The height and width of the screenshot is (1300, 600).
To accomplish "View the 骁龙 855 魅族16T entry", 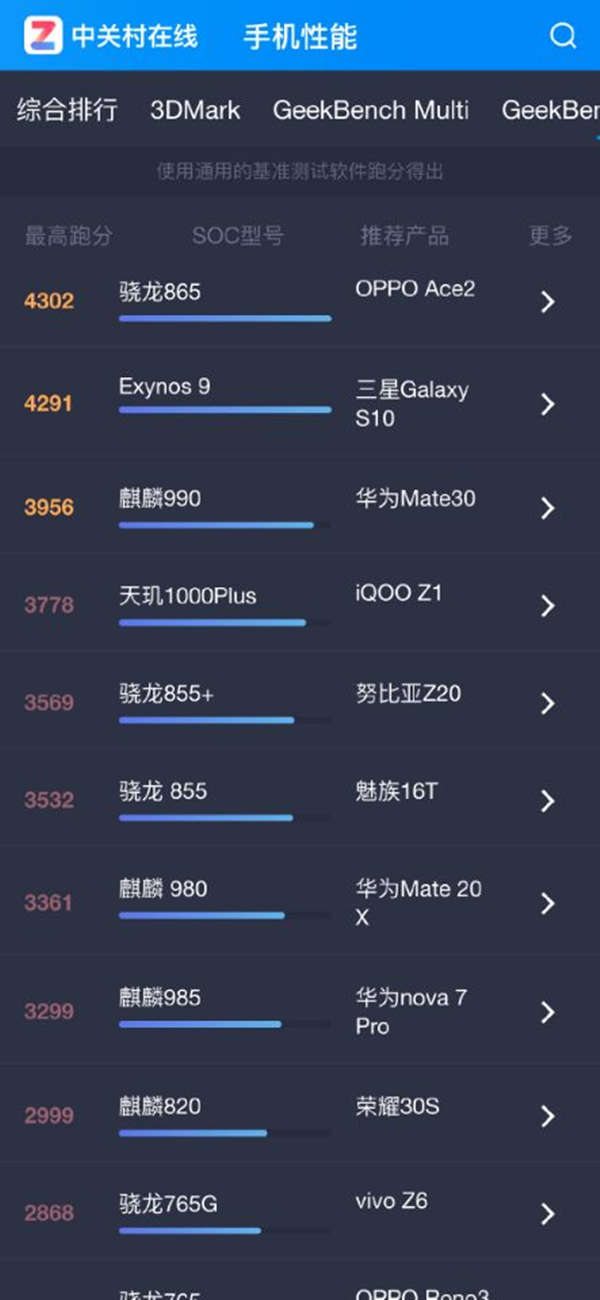I will pos(300,799).
